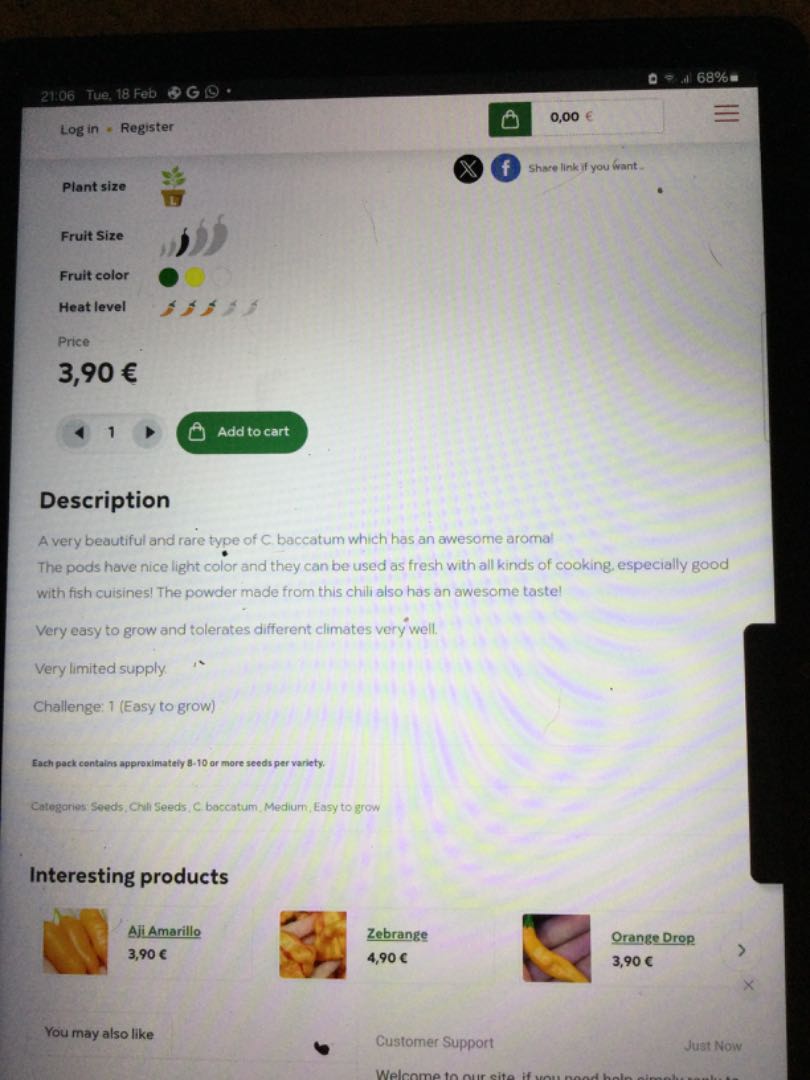810x1080 pixels.
Task: Go to the Register page
Action: [147, 127]
